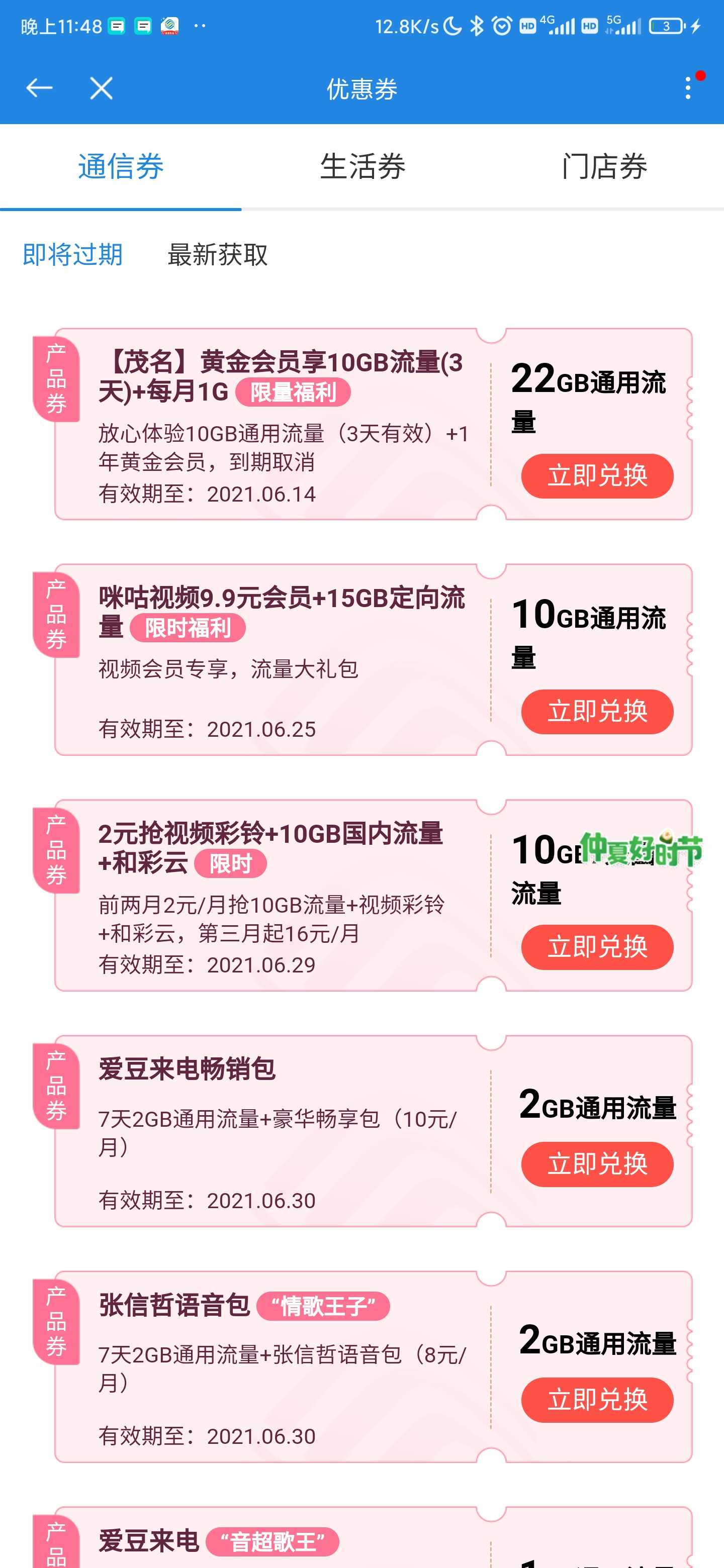Redeem the 视频彩铃 10GB coupon
Screen dimensions: 724x1568
597,947
